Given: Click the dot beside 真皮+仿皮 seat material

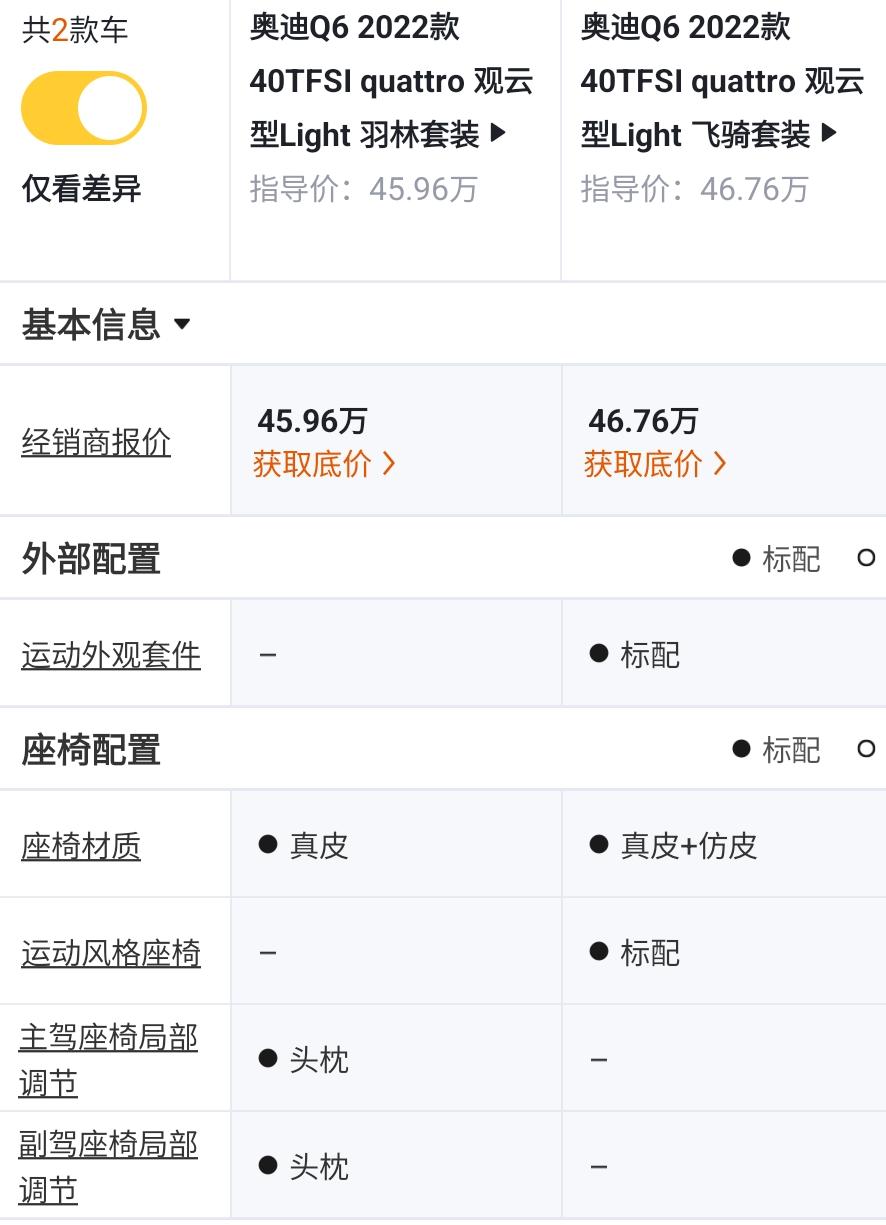Looking at the screenshot, I should [599, 845].
